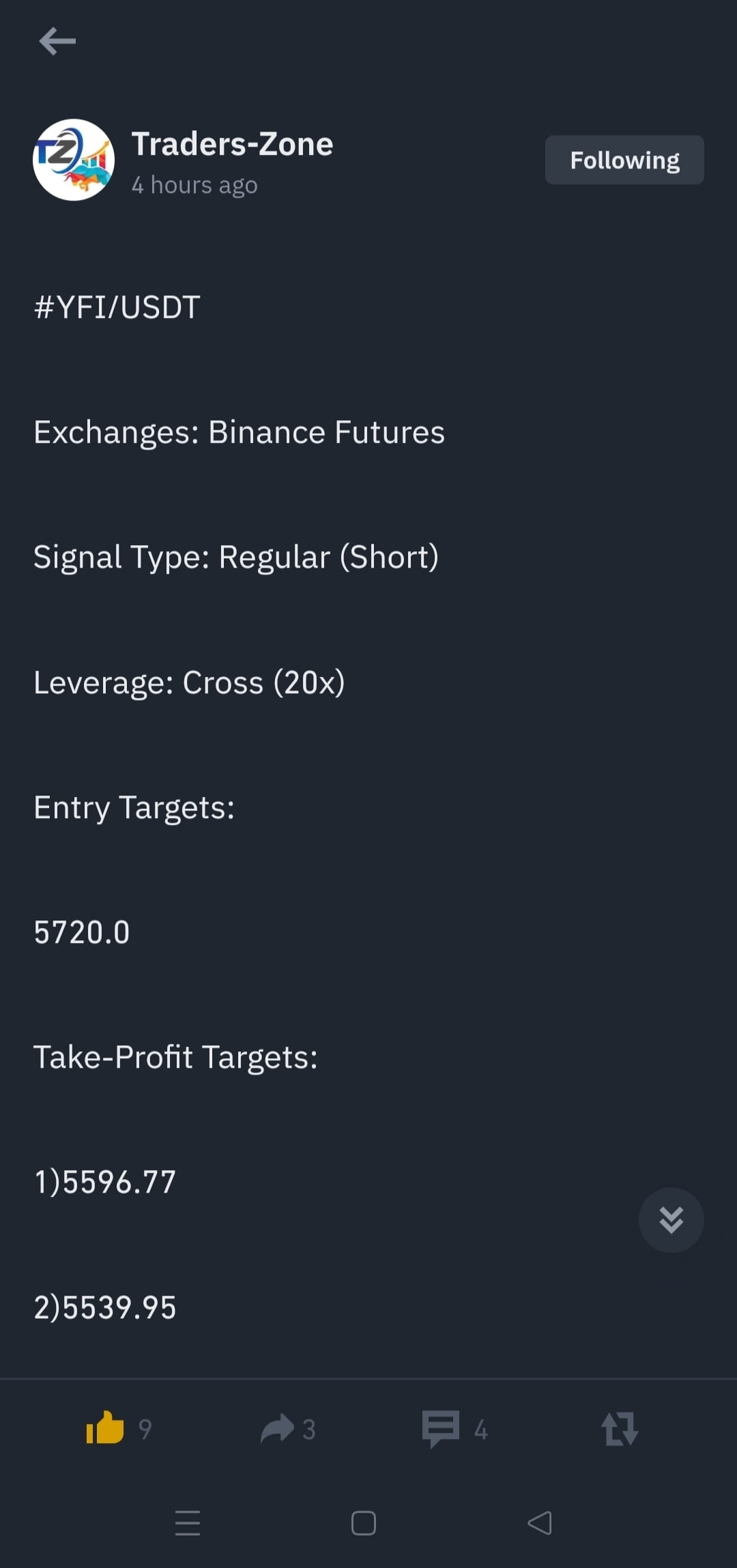Tap the Following button to unfollow
The width and height of the screenshot is (737, 1568).
click(624, 160)
